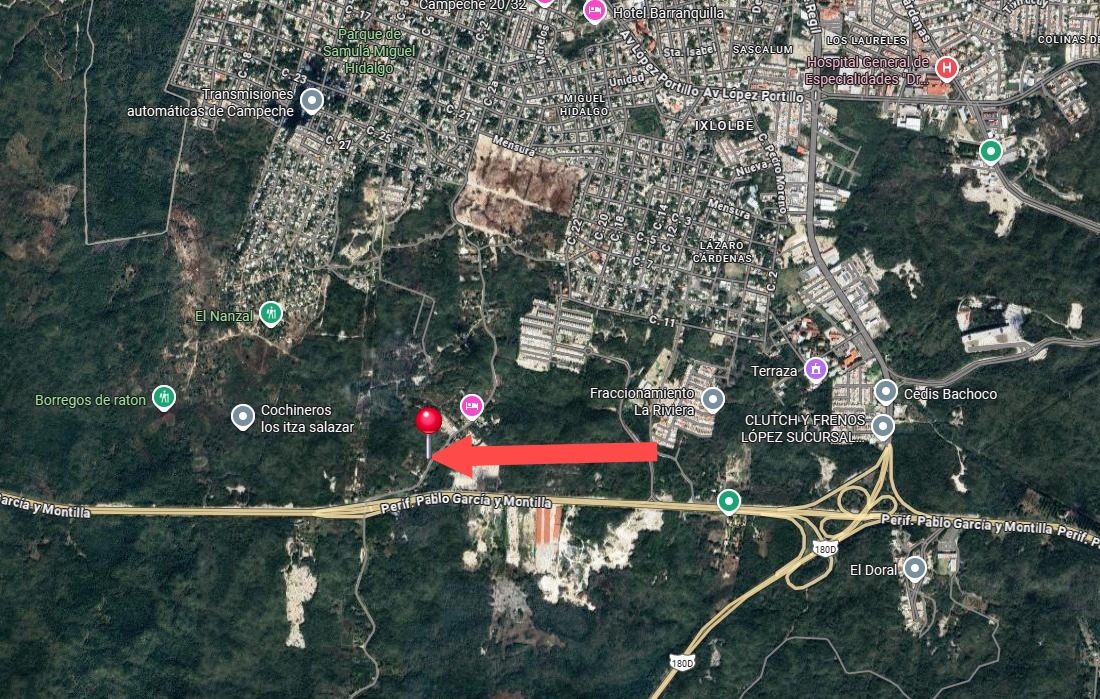Screen dimensions: 1100x699
Task: Tap Transmisiones automáticas de Campeche pin
Action: click(313, 100)
